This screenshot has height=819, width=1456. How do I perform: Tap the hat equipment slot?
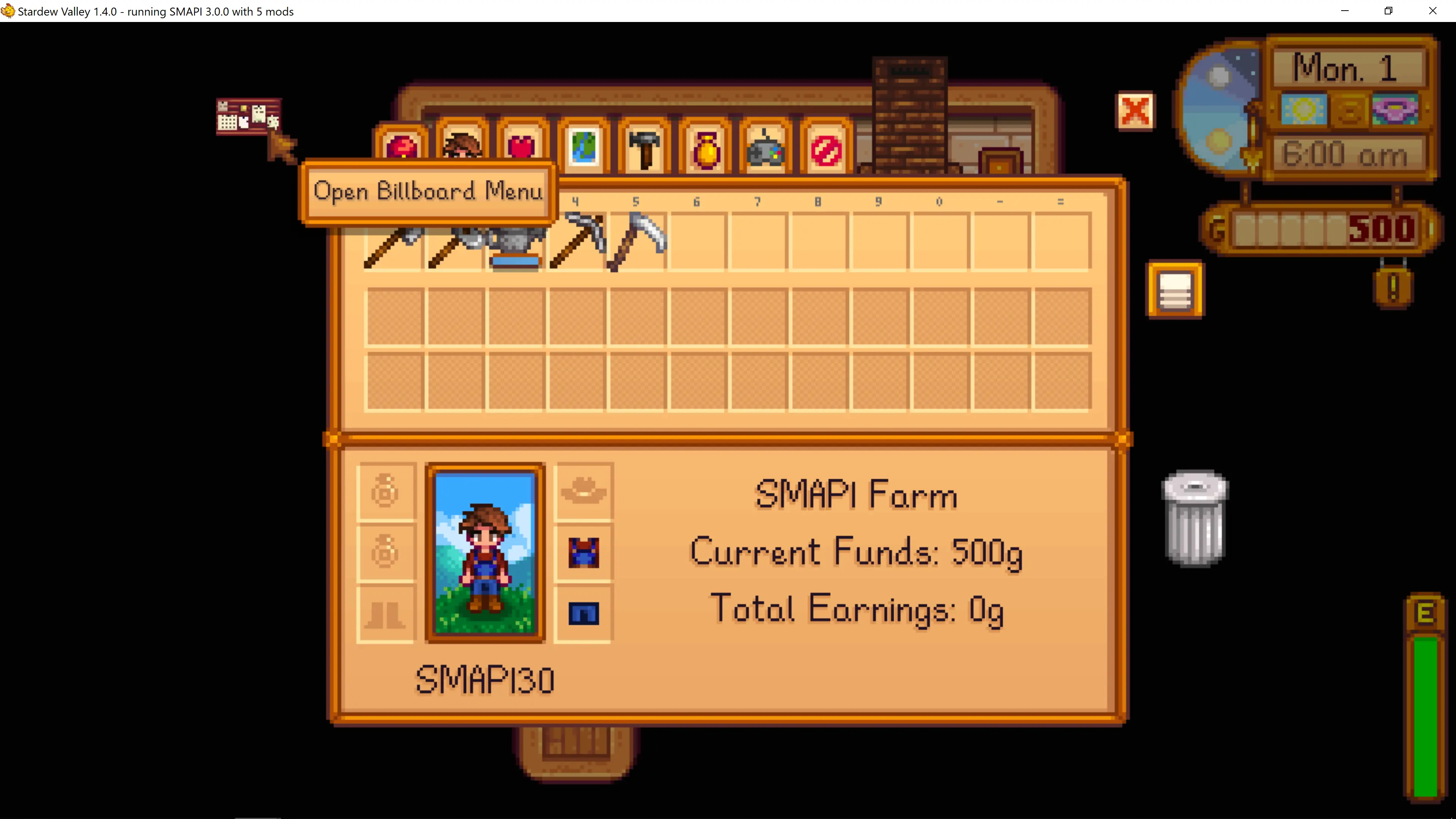pos(584,491)
